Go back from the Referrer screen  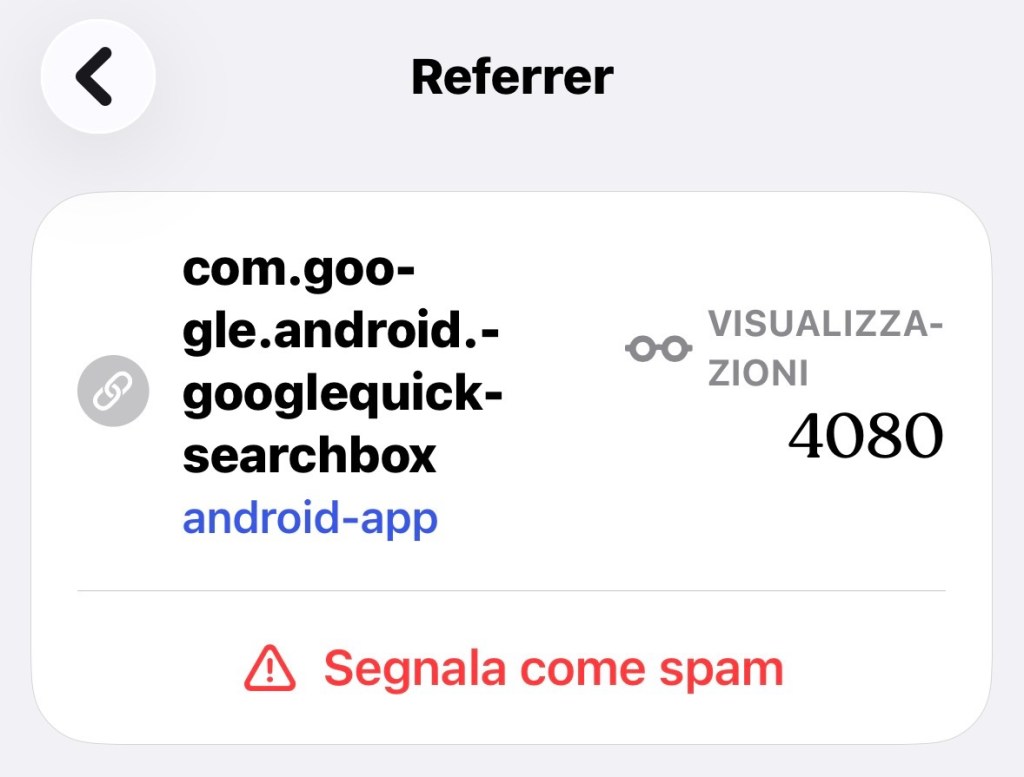pos(97,77)
